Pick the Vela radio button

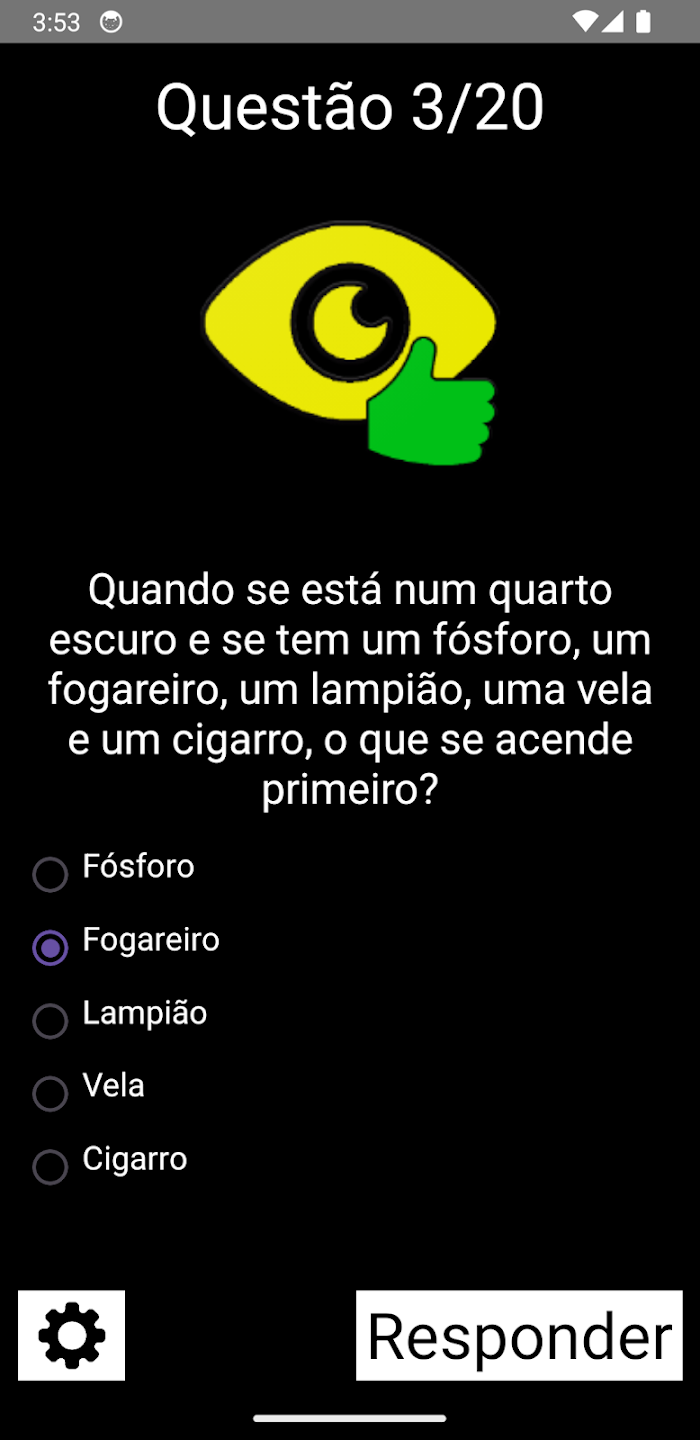tap(50, 1093)
